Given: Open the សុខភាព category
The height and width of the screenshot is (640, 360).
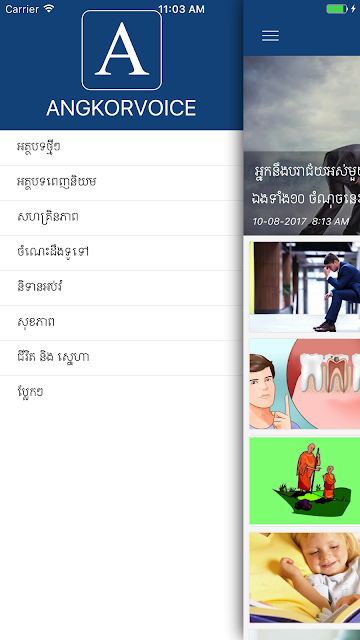Looking at the screenshot, I should coord(121,323).
